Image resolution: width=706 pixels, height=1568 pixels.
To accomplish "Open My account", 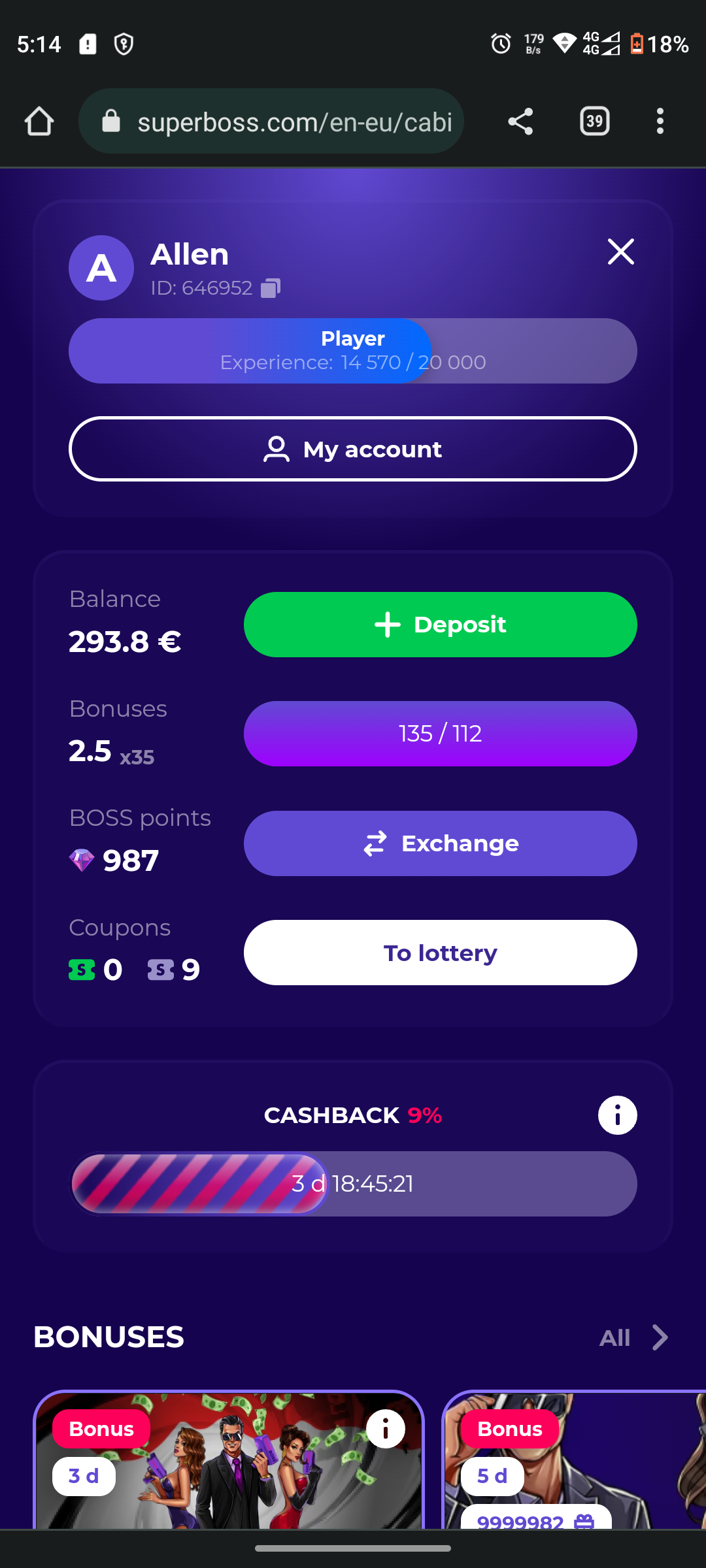I will tap(353, 449).
